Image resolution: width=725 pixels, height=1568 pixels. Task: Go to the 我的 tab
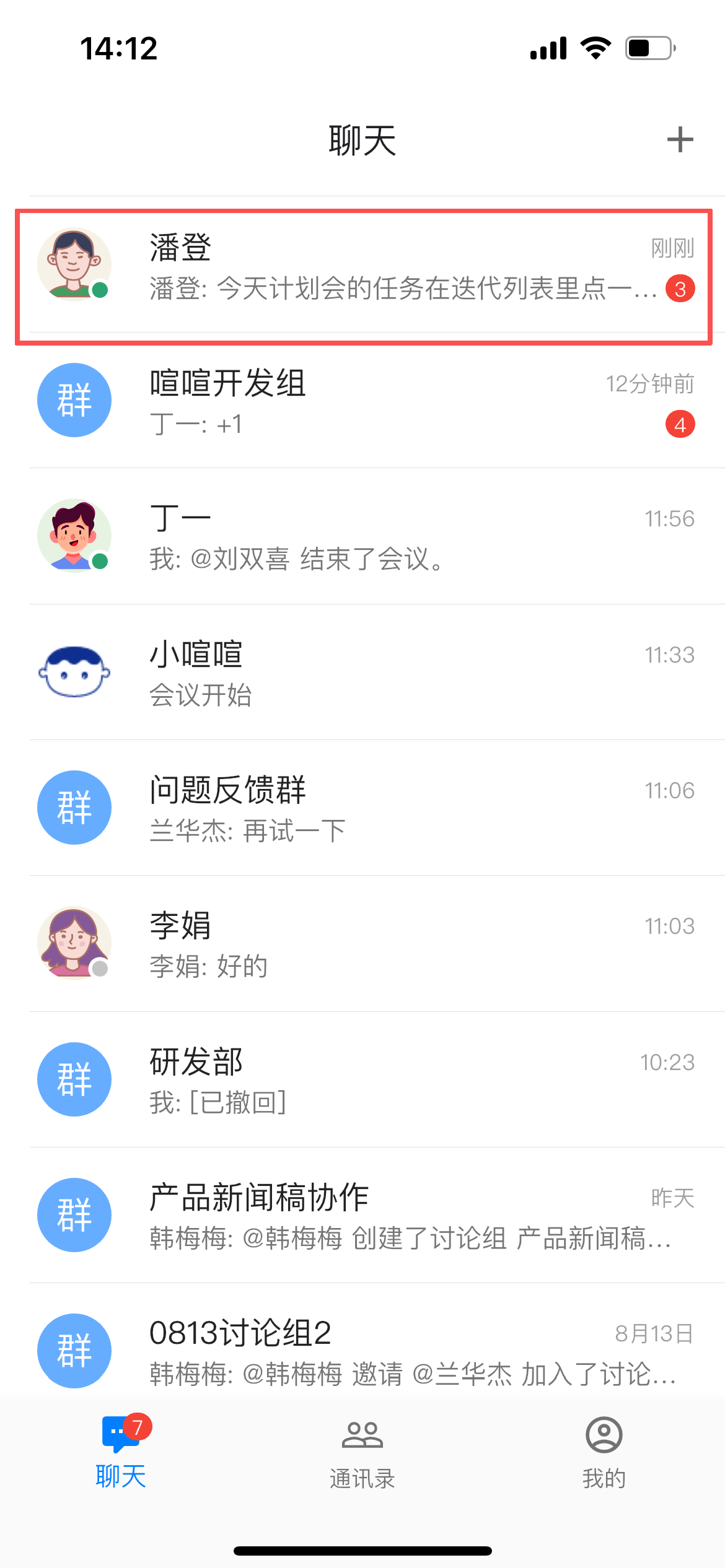pos(604,1452)
